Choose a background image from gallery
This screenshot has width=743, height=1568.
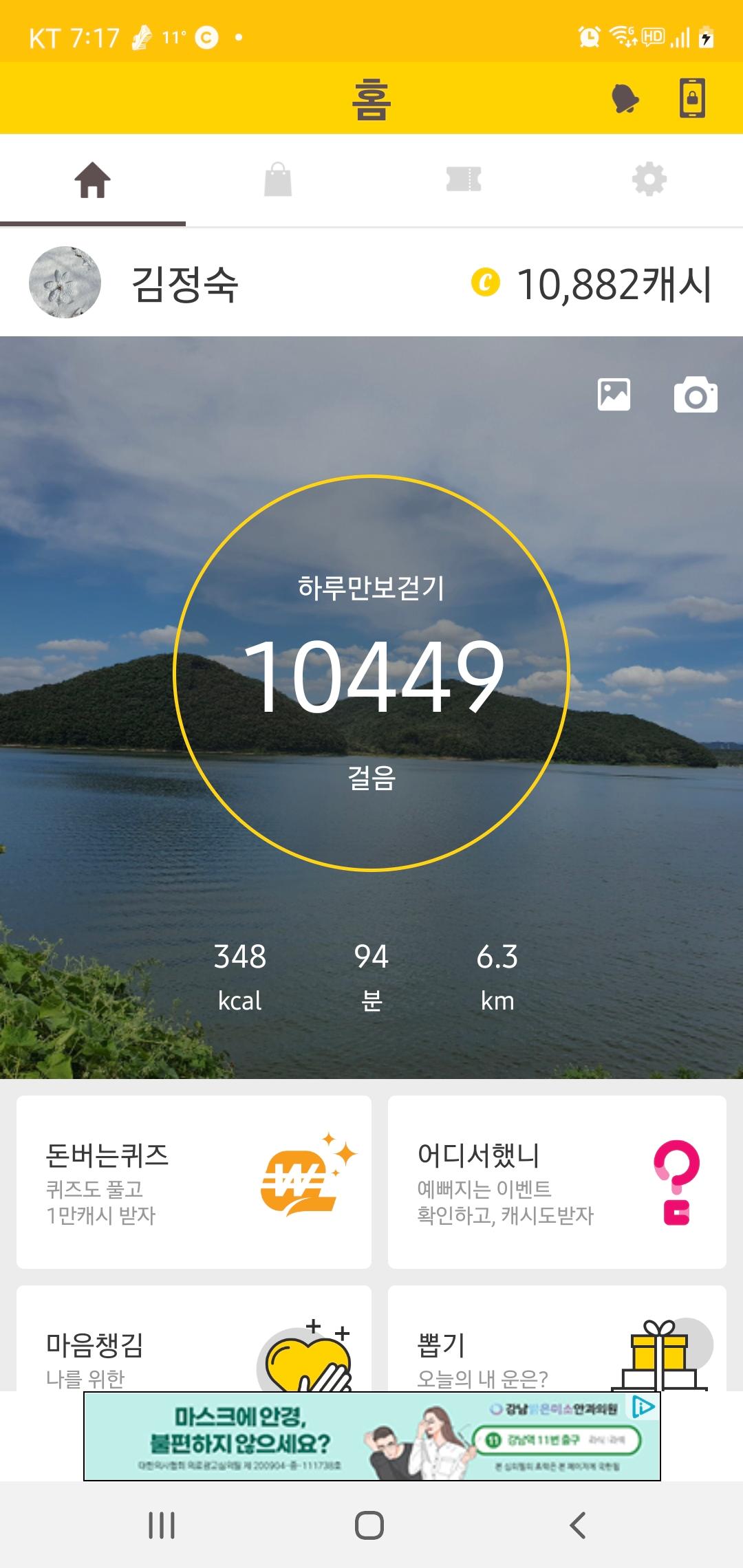click(x=614, y=395)
